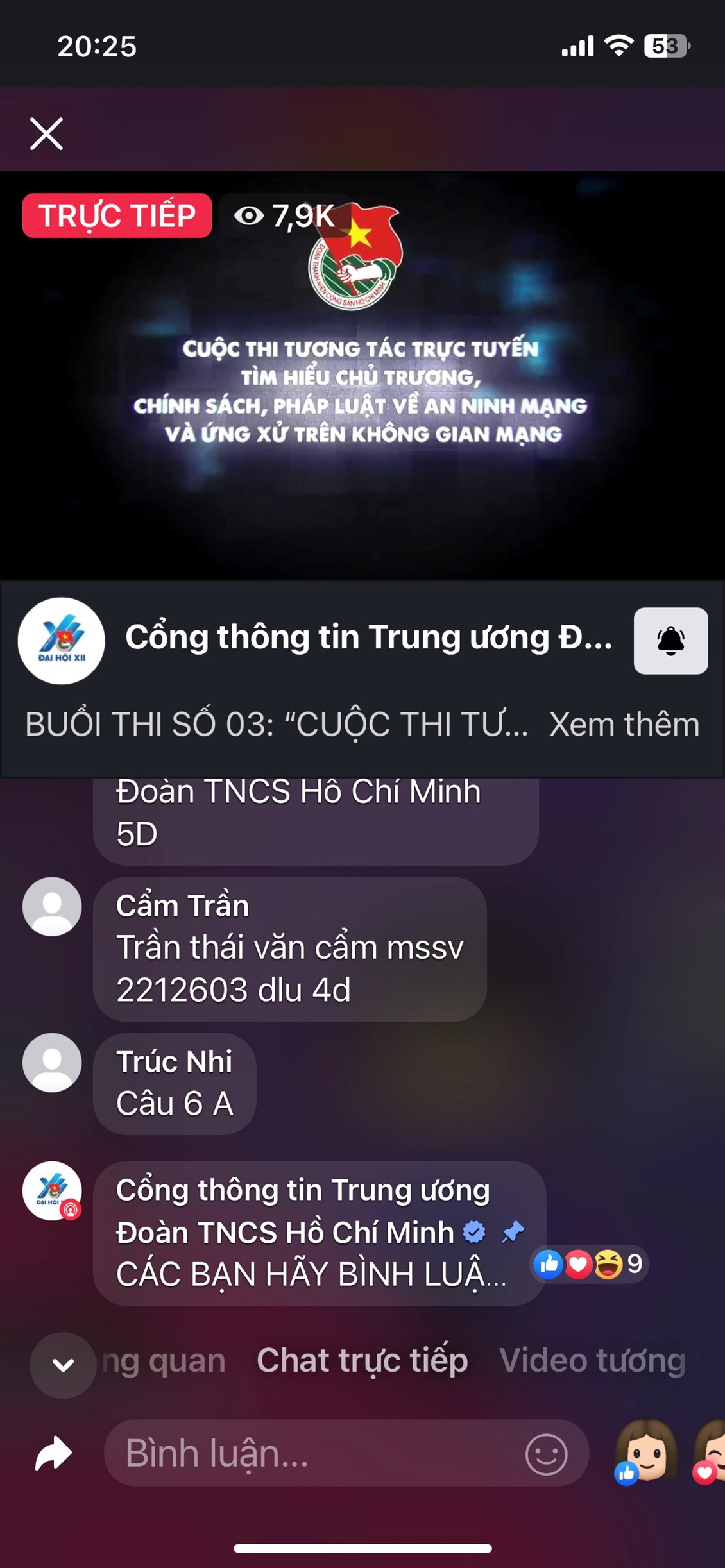The image size is (725, 1568).
Task: Switch to the Video tương tự tab
Action: (x=593, y=1361)
